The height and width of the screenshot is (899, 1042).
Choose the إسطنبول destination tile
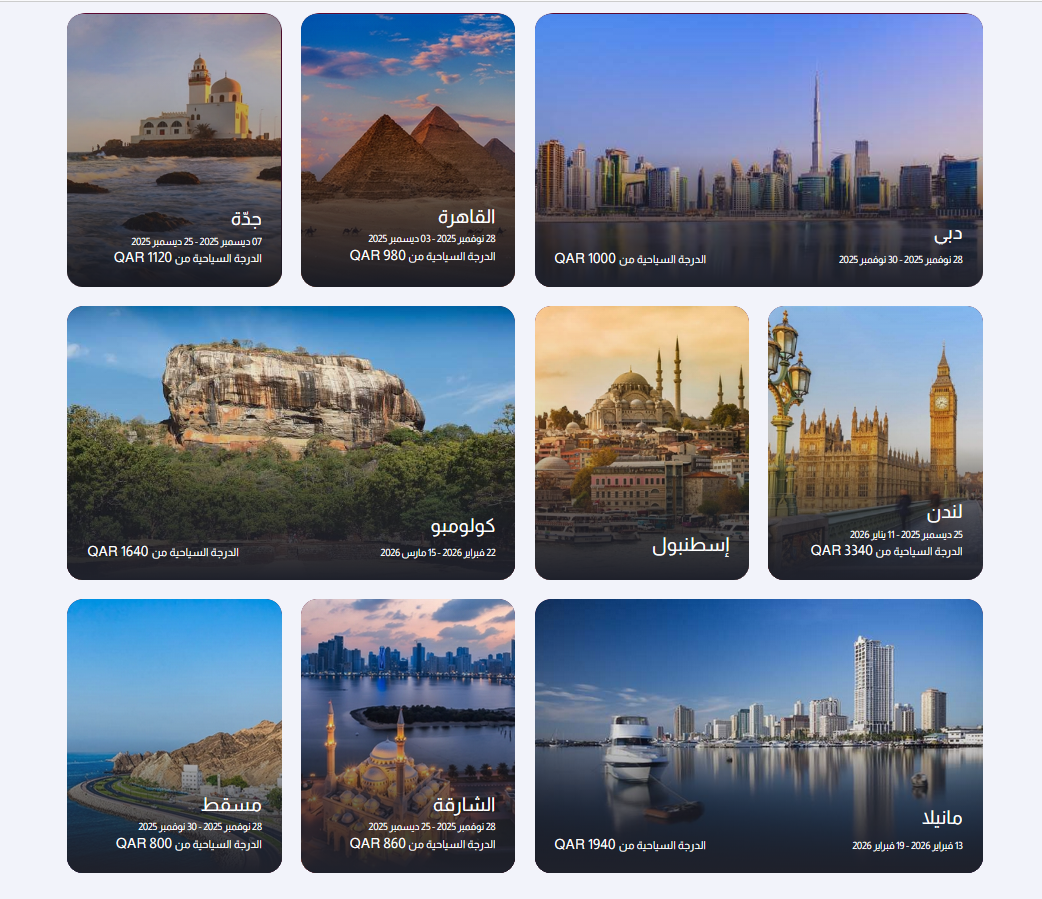[641, 442]
